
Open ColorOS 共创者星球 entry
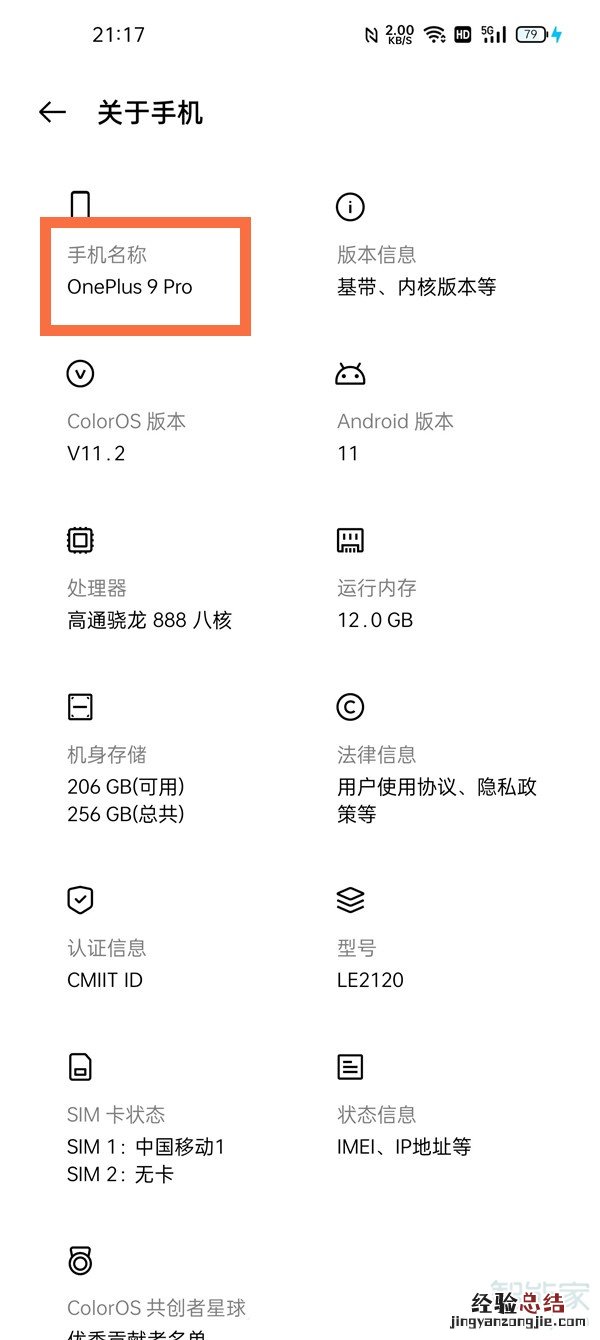156,1307
